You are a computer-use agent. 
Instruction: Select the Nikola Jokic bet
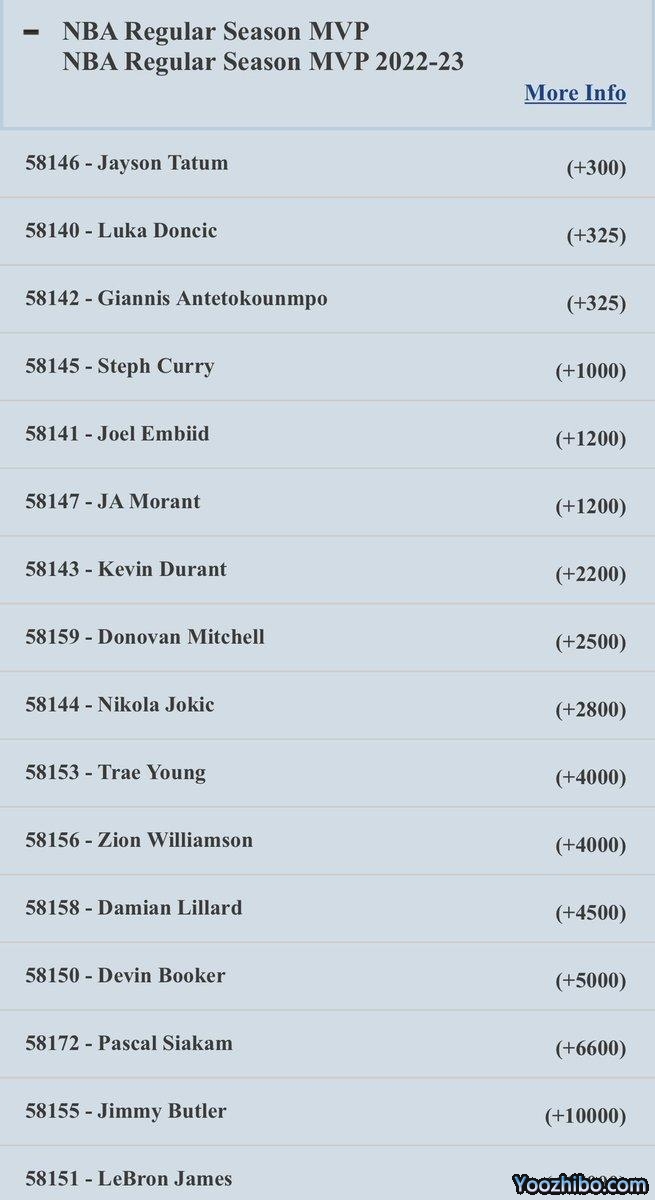click(x=327, y=706)
